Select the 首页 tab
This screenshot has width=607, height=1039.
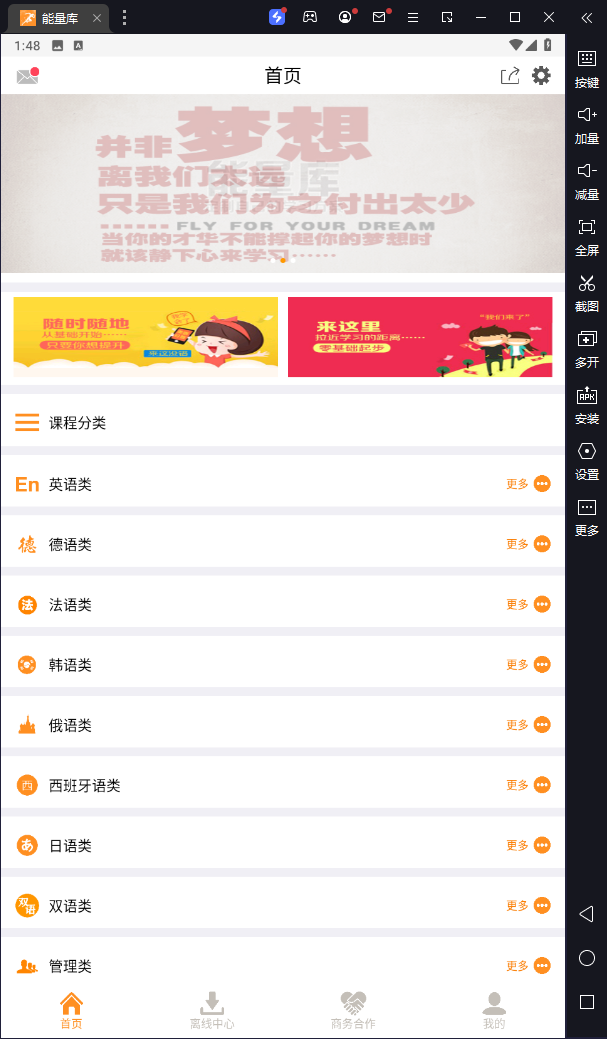71,1010
